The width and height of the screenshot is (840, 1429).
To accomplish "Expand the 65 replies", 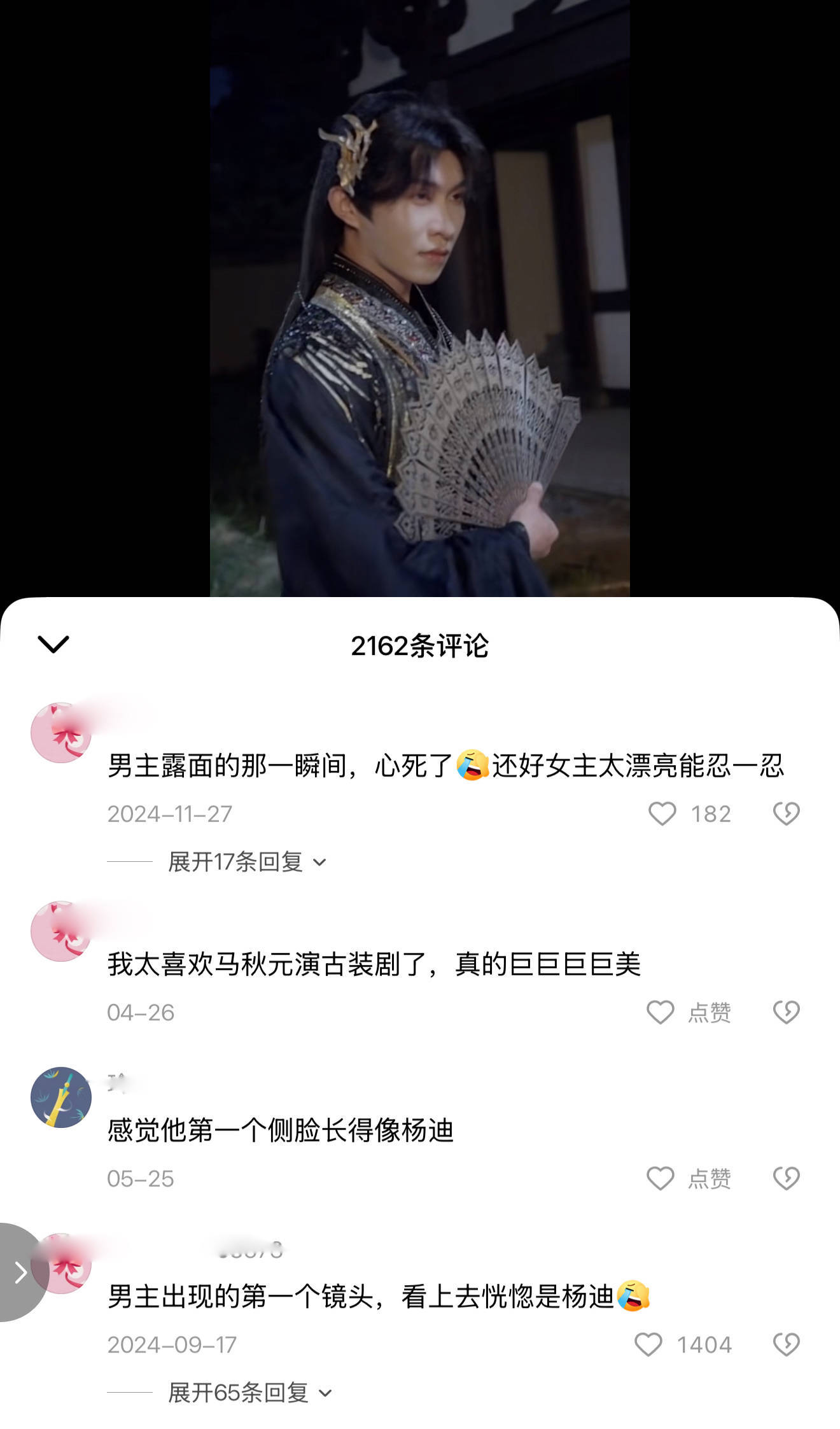I will 249,1393.
